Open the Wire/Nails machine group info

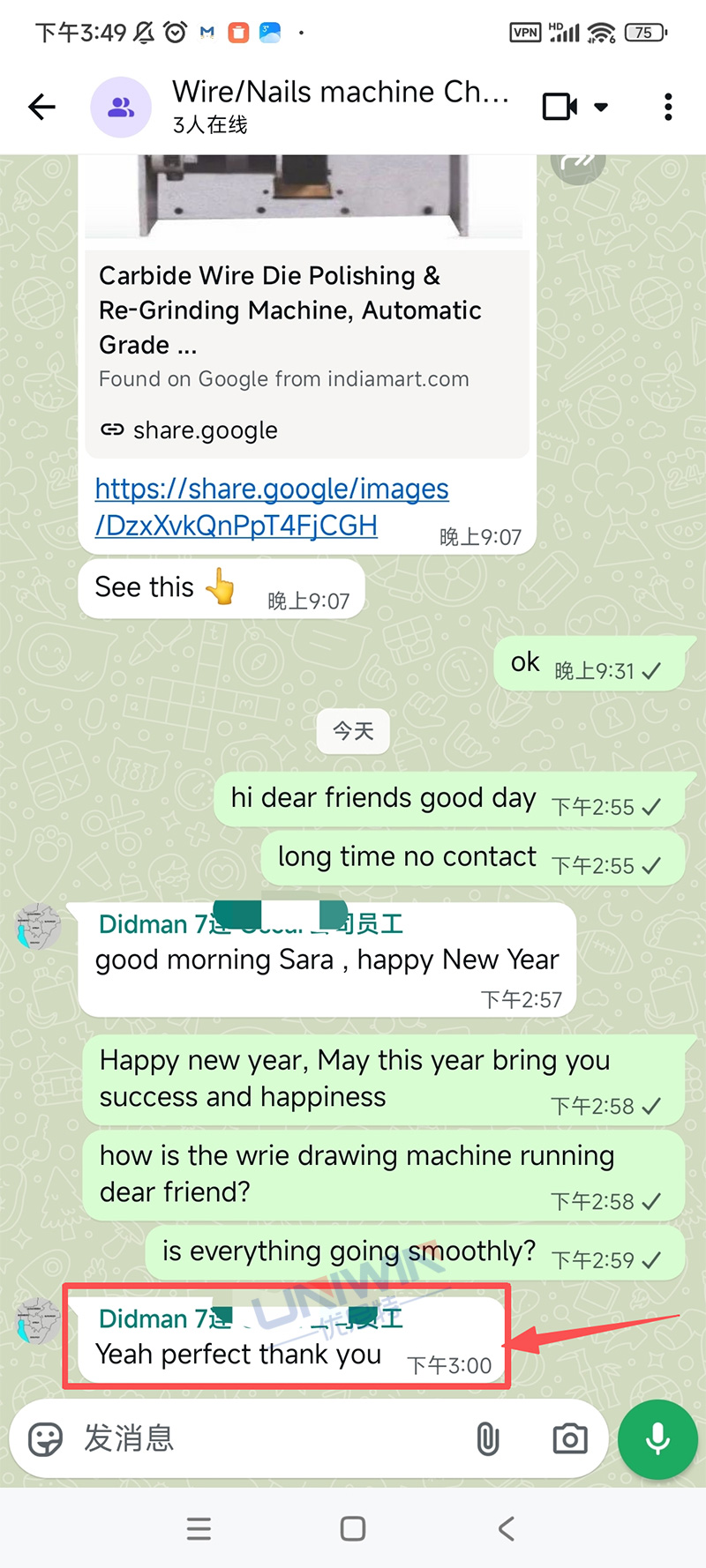pyautogui.click(x=340, y=105)
